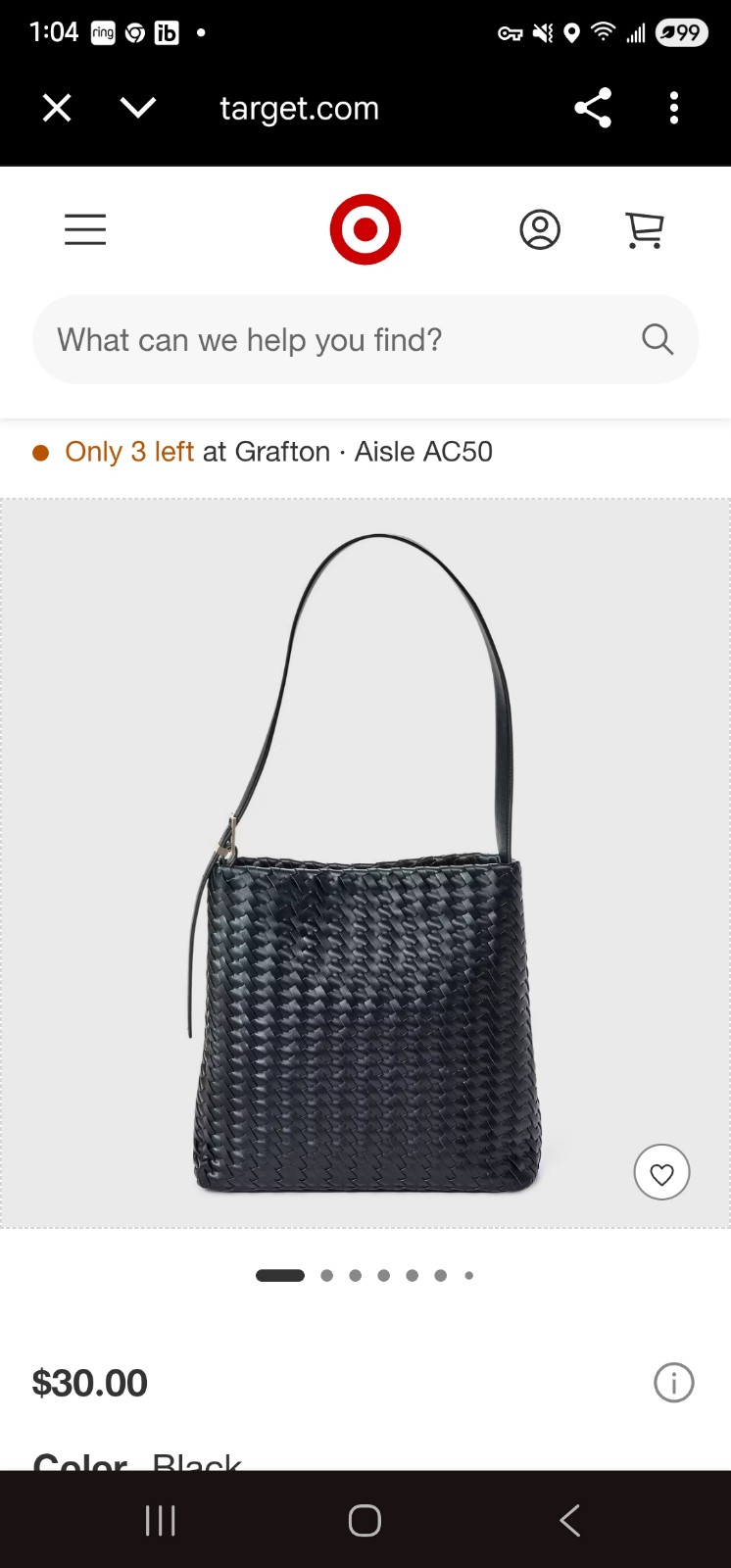This screenshot has width=731, height=1568.
Task: Tap the search input field
Action: [x=294, y=339]
